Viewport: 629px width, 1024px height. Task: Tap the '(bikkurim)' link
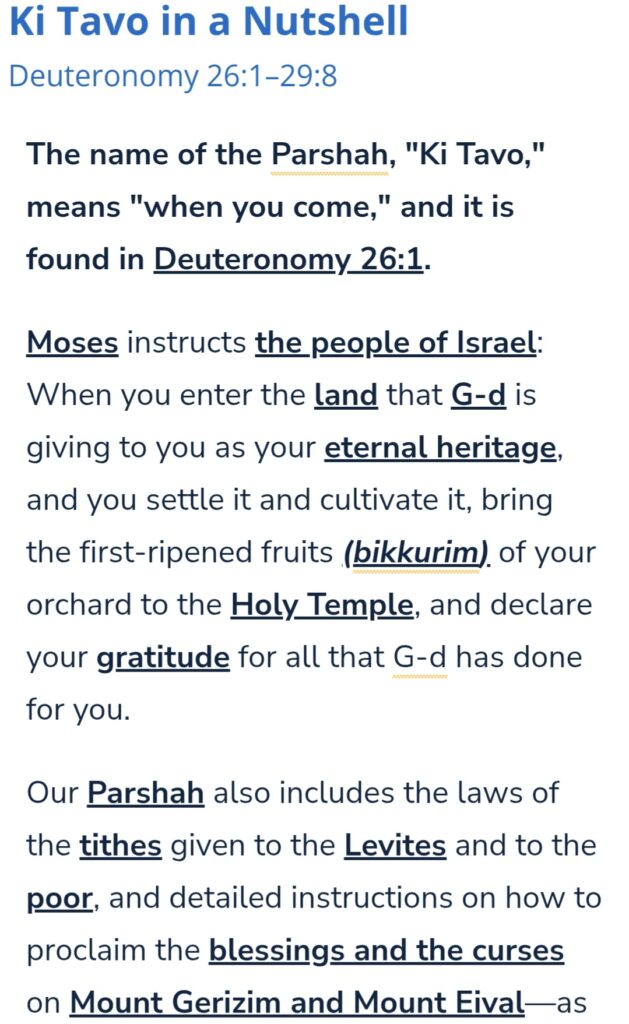[x=417, y=553]
